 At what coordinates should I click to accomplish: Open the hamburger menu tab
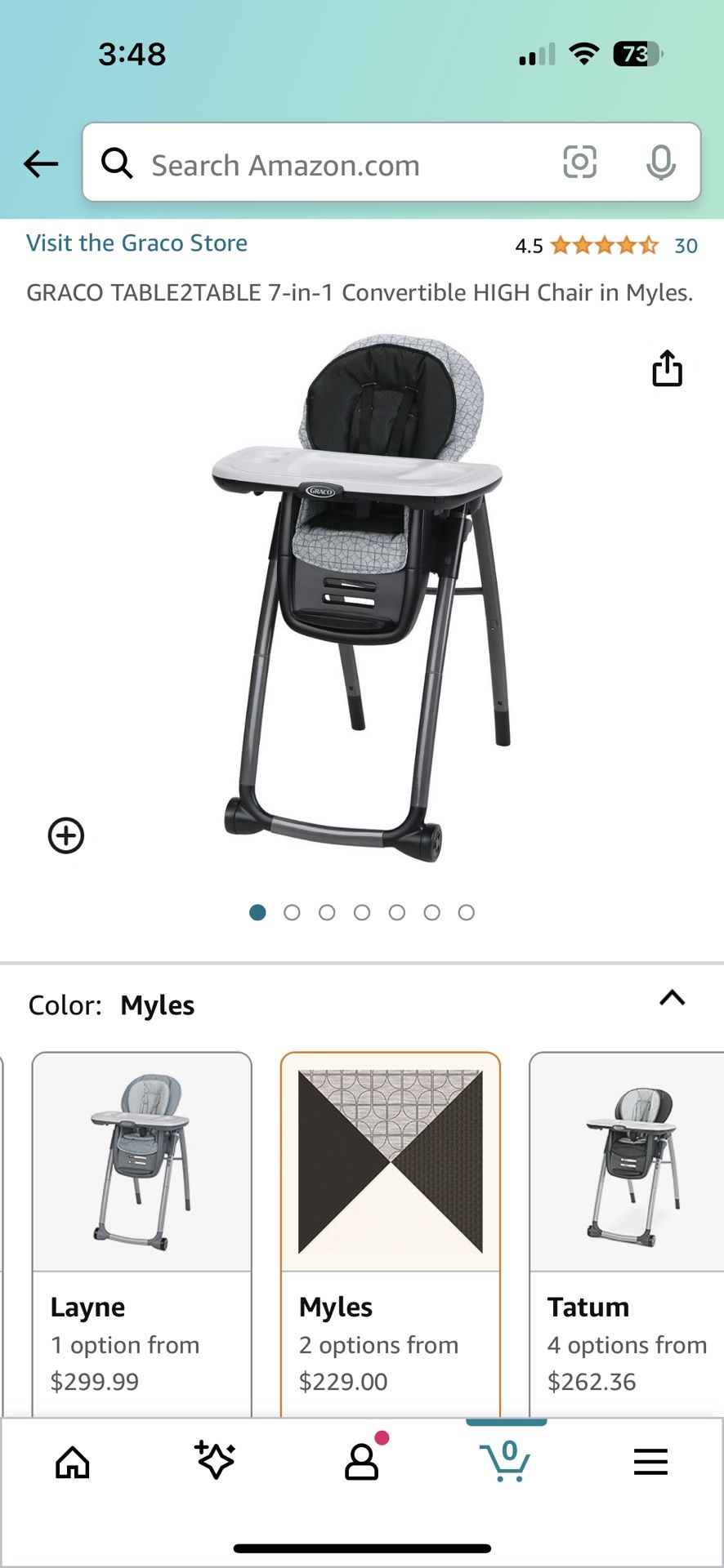coord(650,1462)
